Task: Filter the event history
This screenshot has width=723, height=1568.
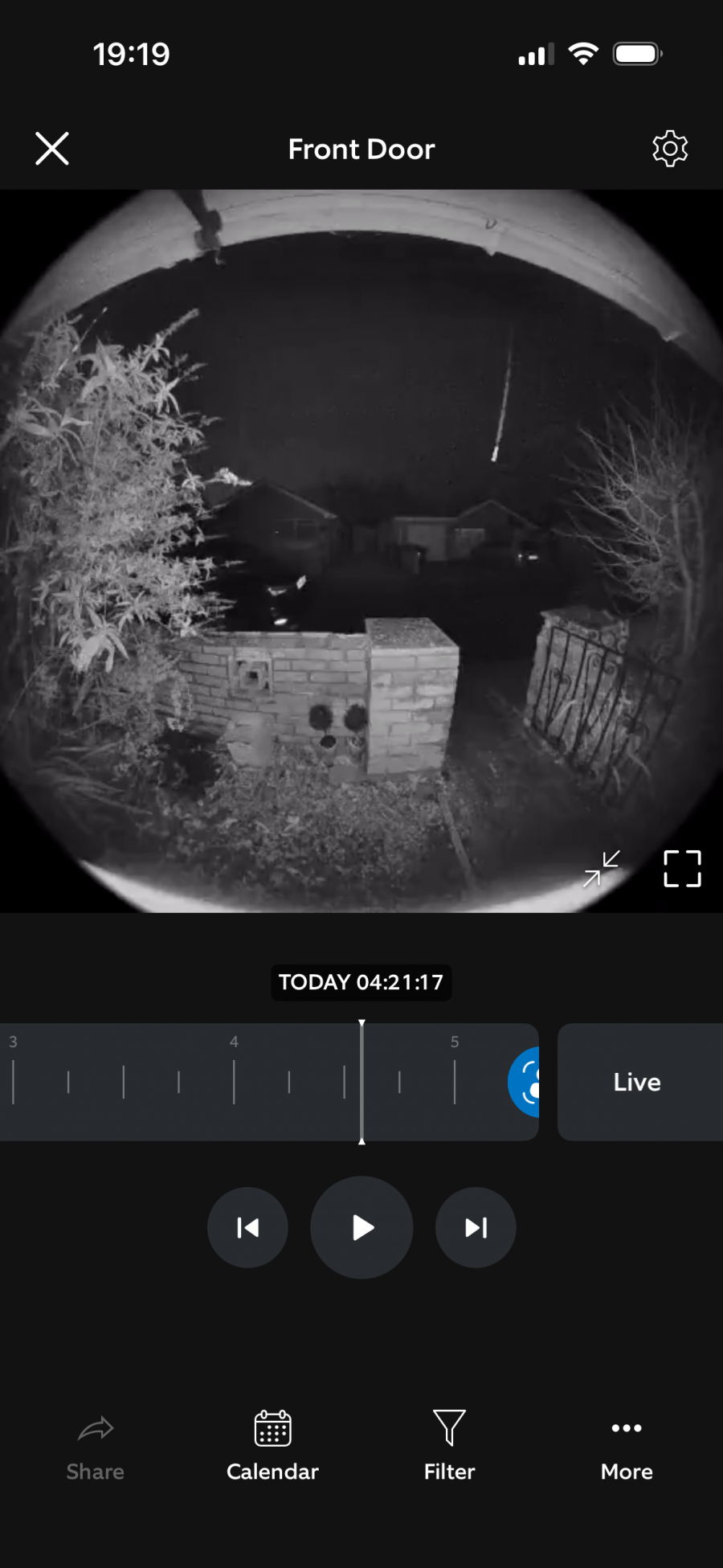Action: [449, 1447]
